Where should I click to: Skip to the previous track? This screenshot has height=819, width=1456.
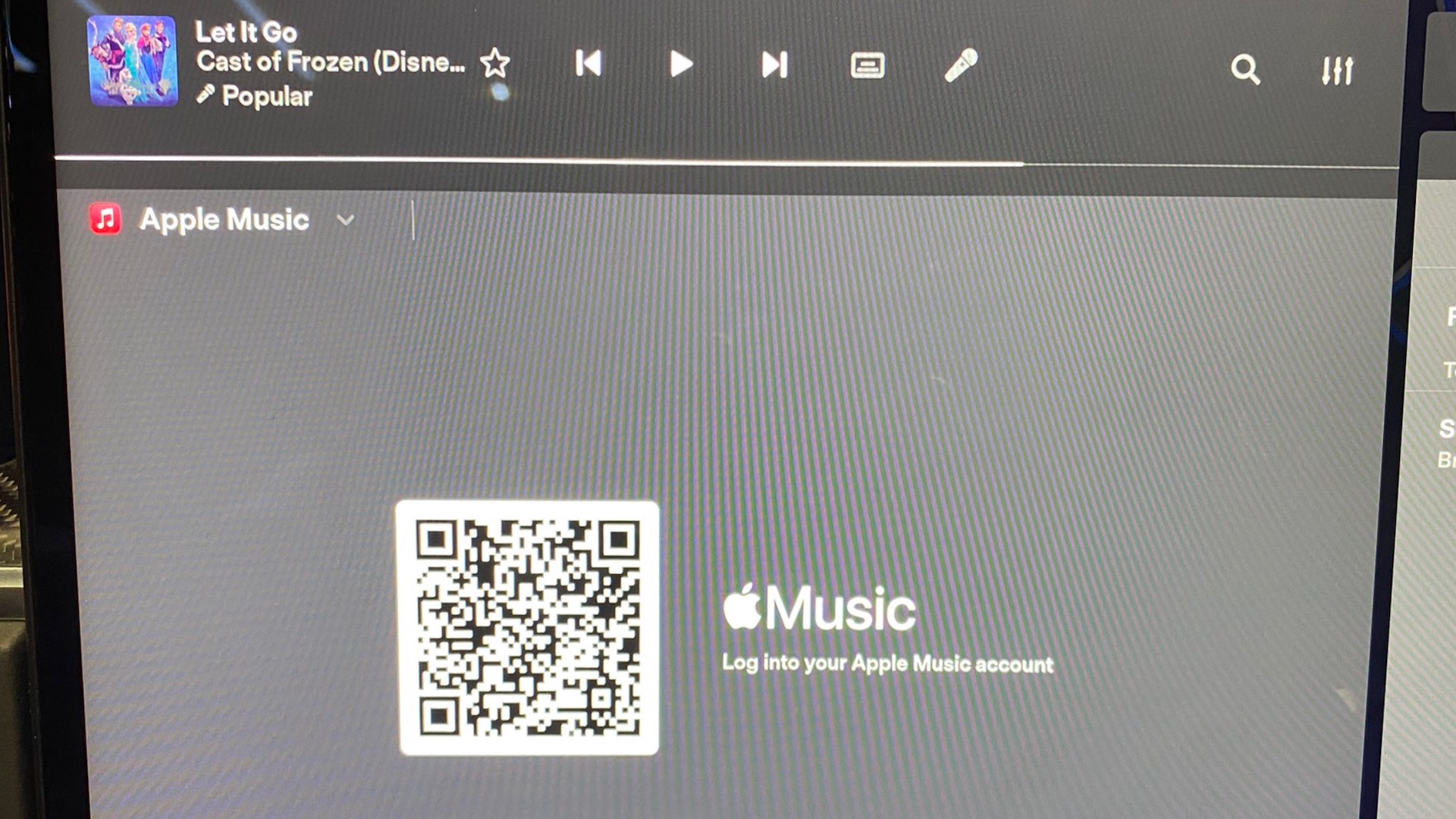pyautogui.click(x=588, y=64)
